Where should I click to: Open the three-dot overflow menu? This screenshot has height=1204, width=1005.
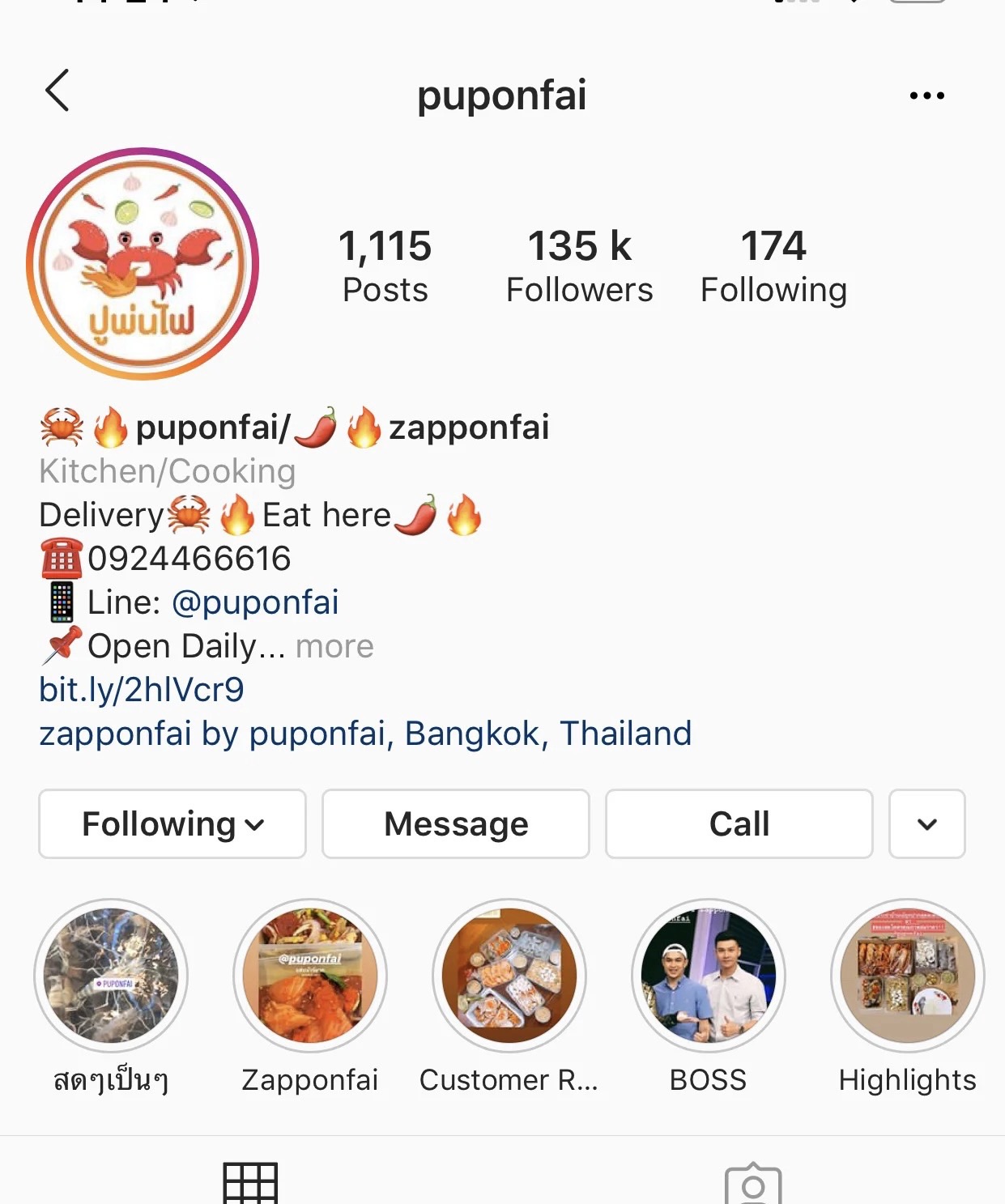pos(926,96)
